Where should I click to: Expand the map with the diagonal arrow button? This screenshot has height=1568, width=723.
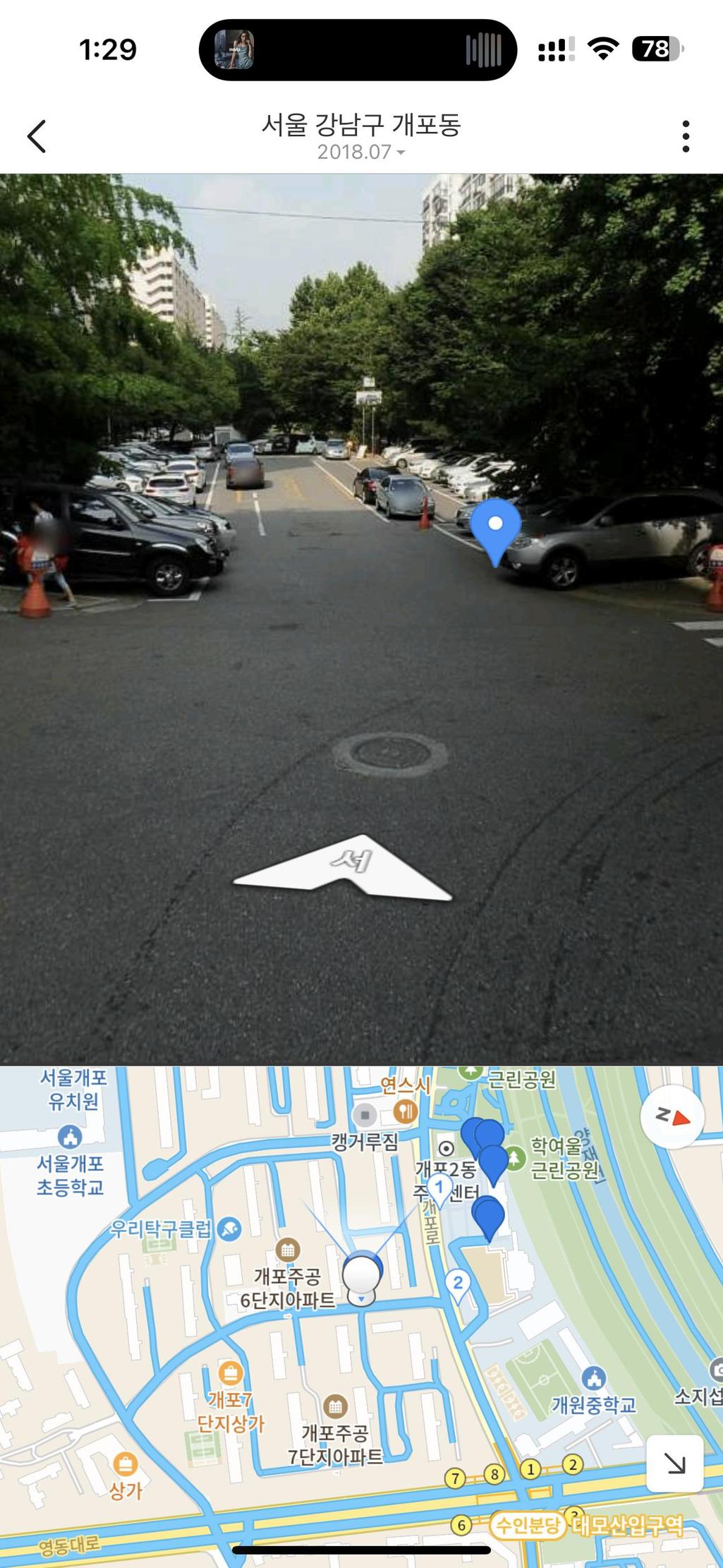(675, 1464)
